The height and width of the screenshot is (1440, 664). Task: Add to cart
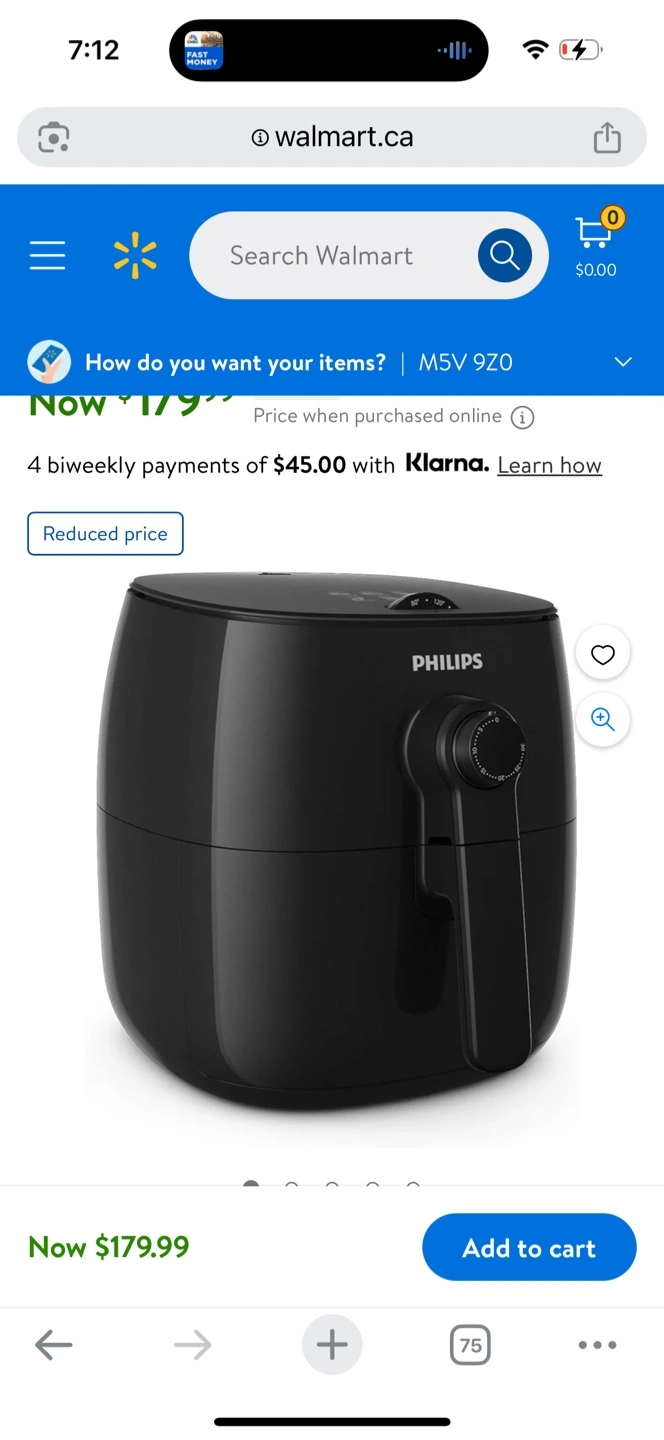point(529,1247)
